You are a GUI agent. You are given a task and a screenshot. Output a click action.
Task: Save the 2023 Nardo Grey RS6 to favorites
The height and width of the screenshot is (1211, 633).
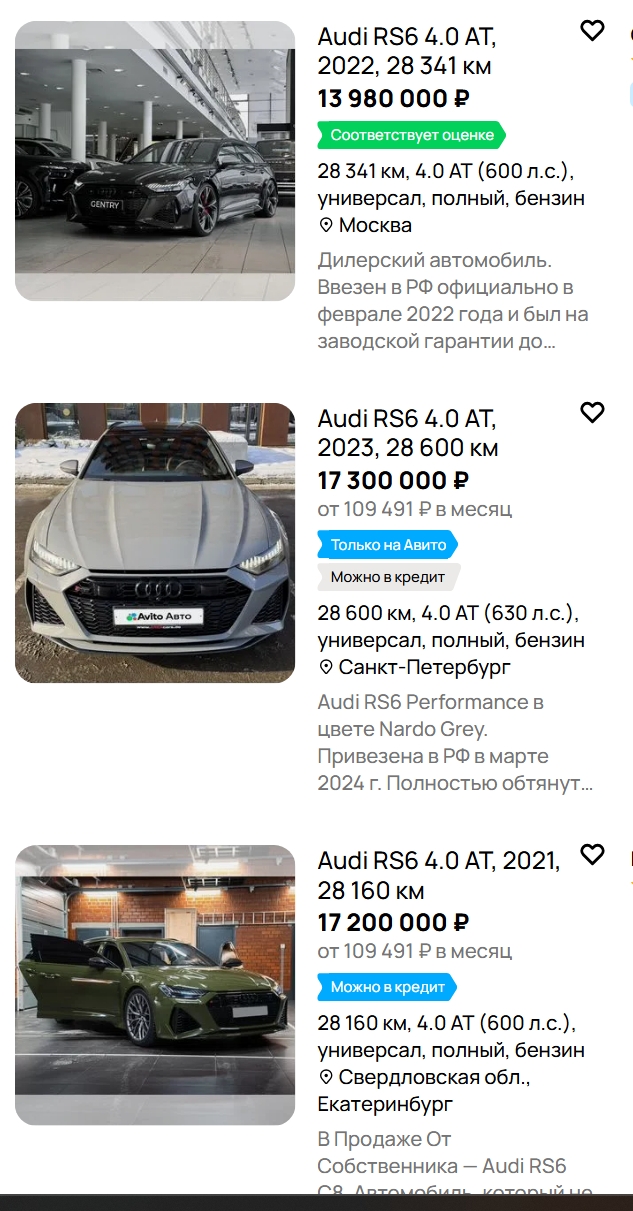[x=592, y=412]
